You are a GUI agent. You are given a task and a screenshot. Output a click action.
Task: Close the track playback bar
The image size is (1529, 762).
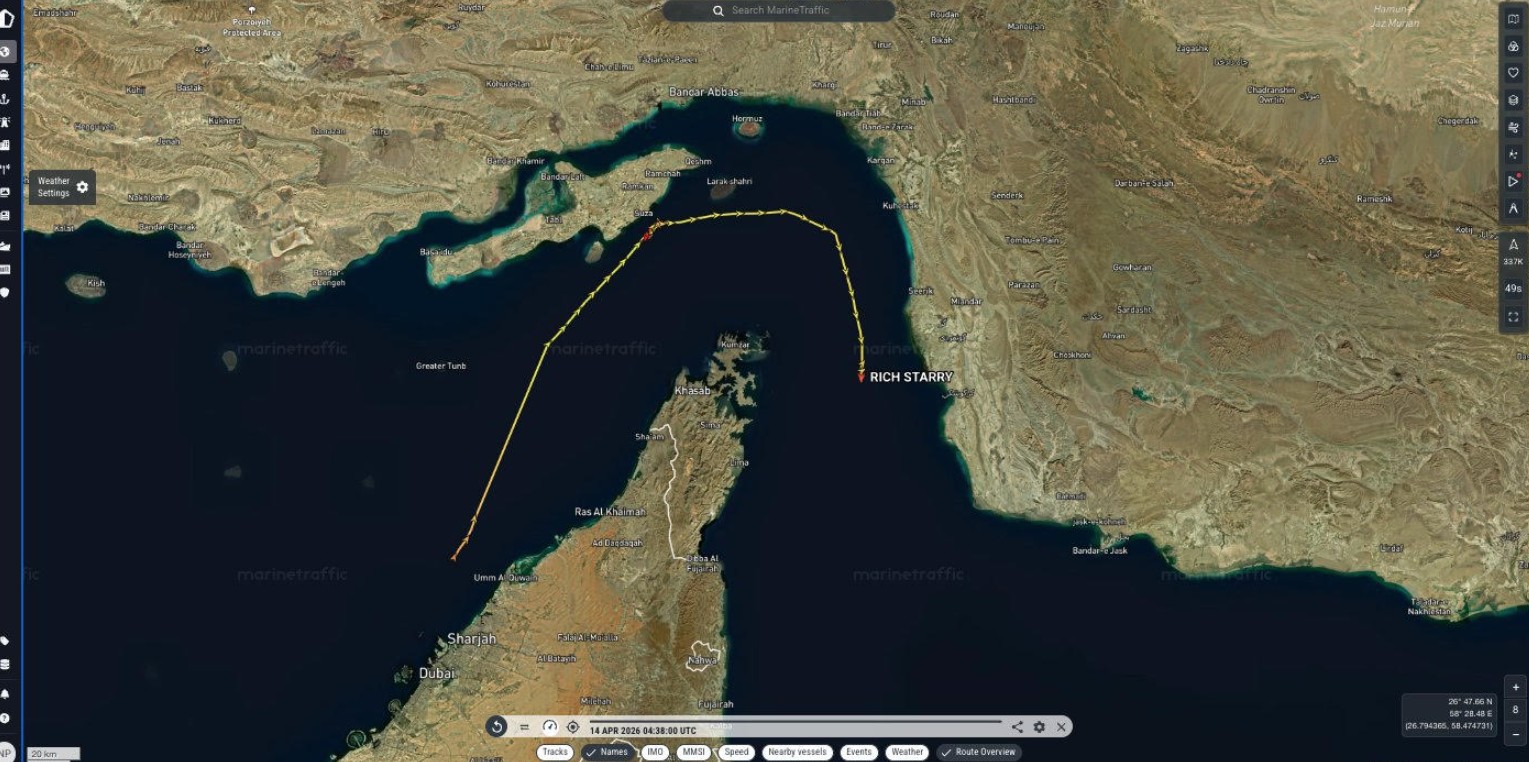(x=1061, y=727)
